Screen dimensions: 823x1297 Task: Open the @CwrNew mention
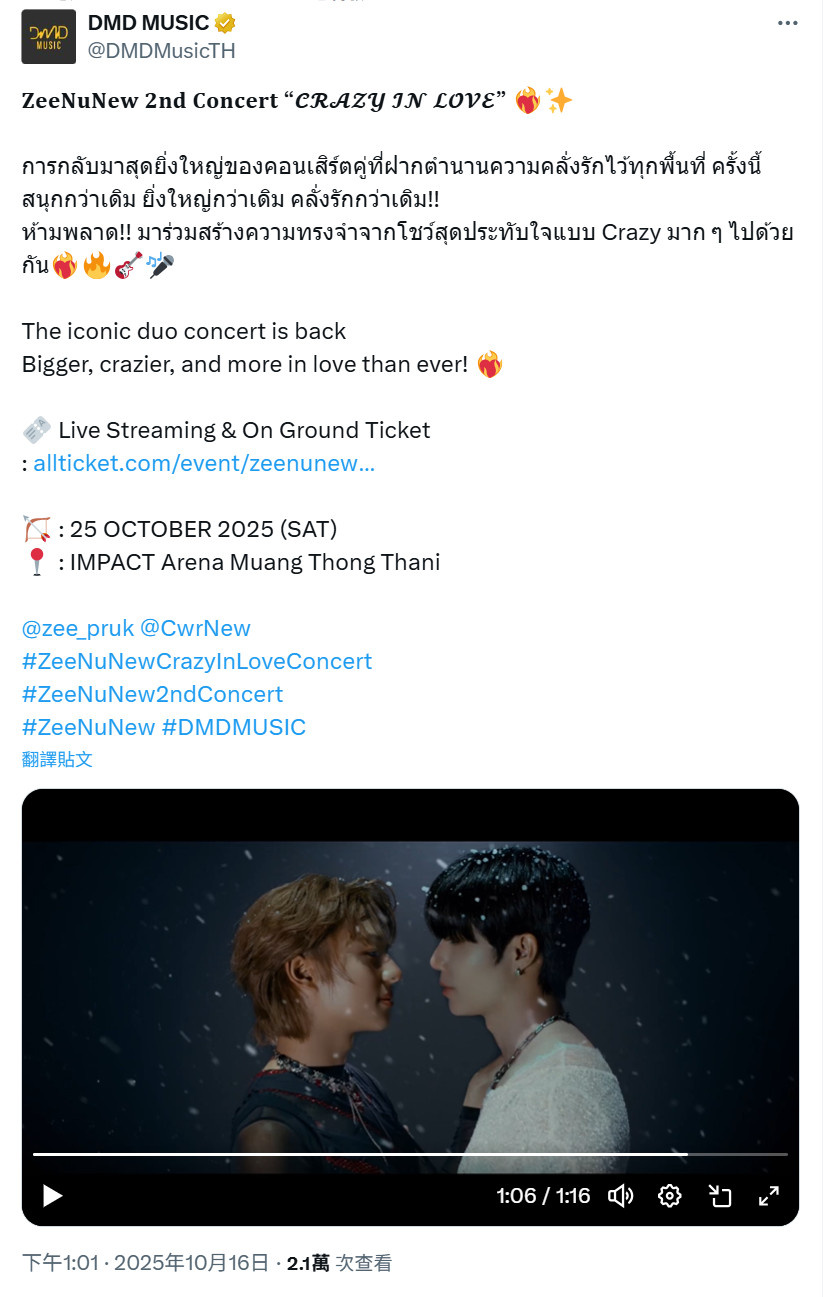click(195, 628)
